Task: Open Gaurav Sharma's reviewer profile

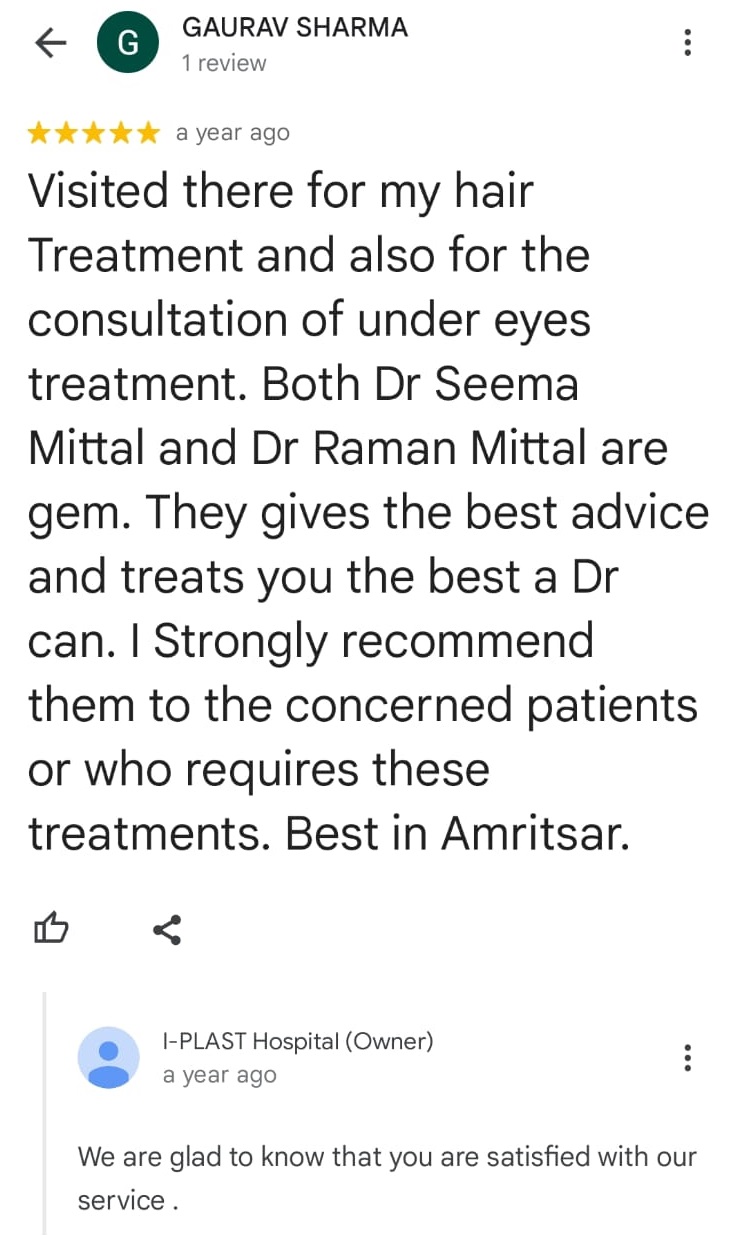Action: 294,28
